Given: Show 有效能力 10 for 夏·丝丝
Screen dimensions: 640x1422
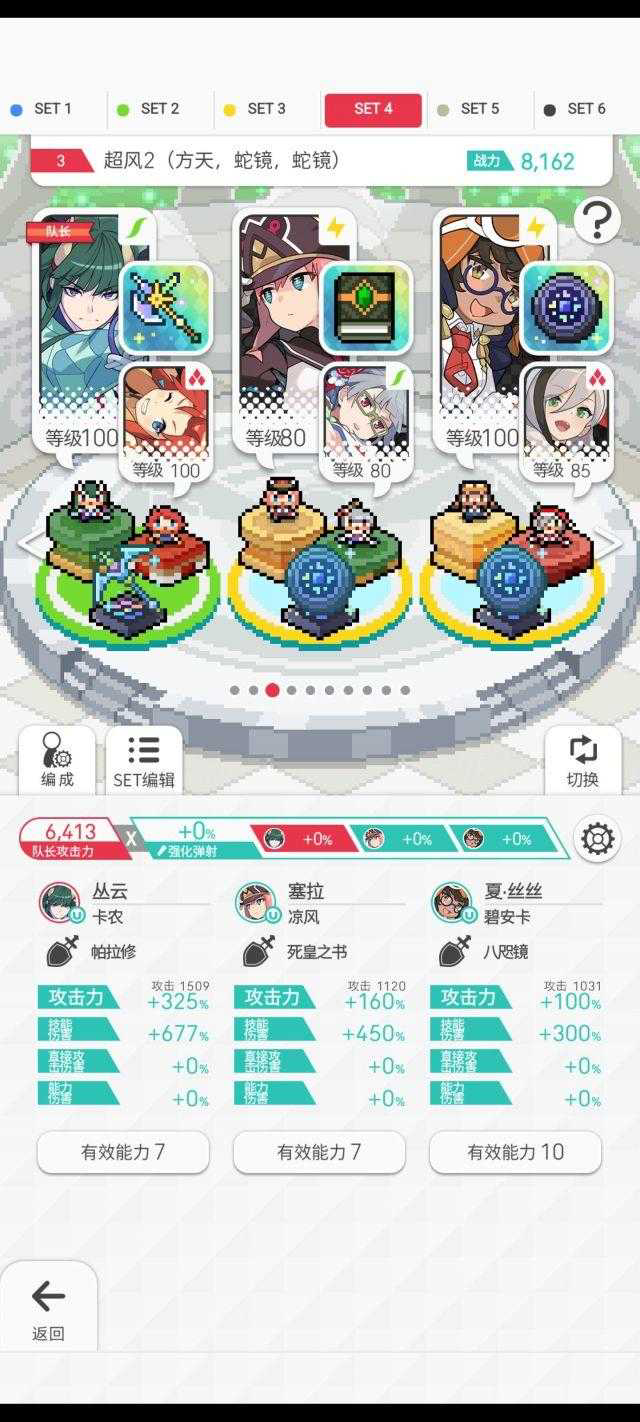Looking at the screenshot, I should 515,1152.
